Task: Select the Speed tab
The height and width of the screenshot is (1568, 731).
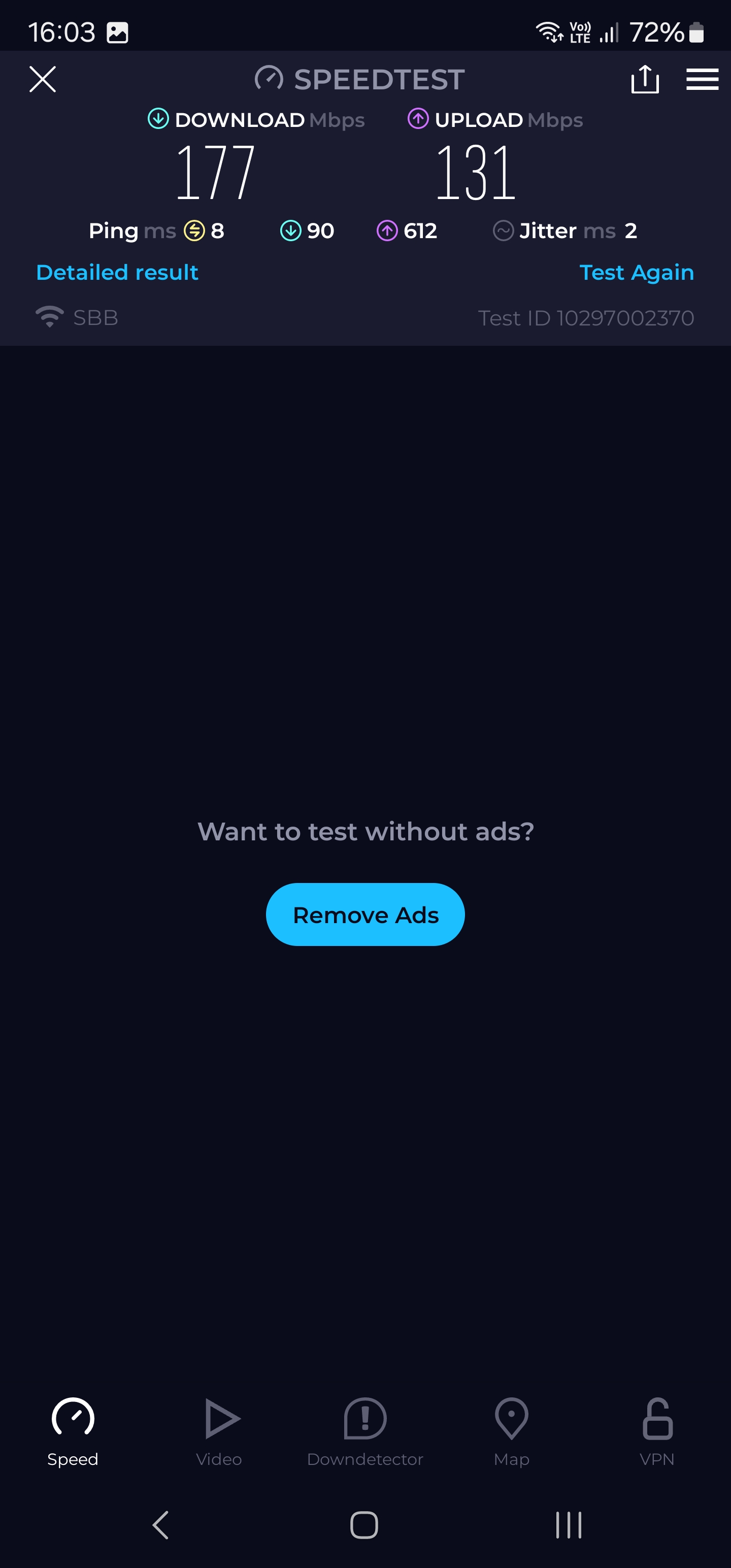Action: pyautogui.click(x=73, y=1431)
